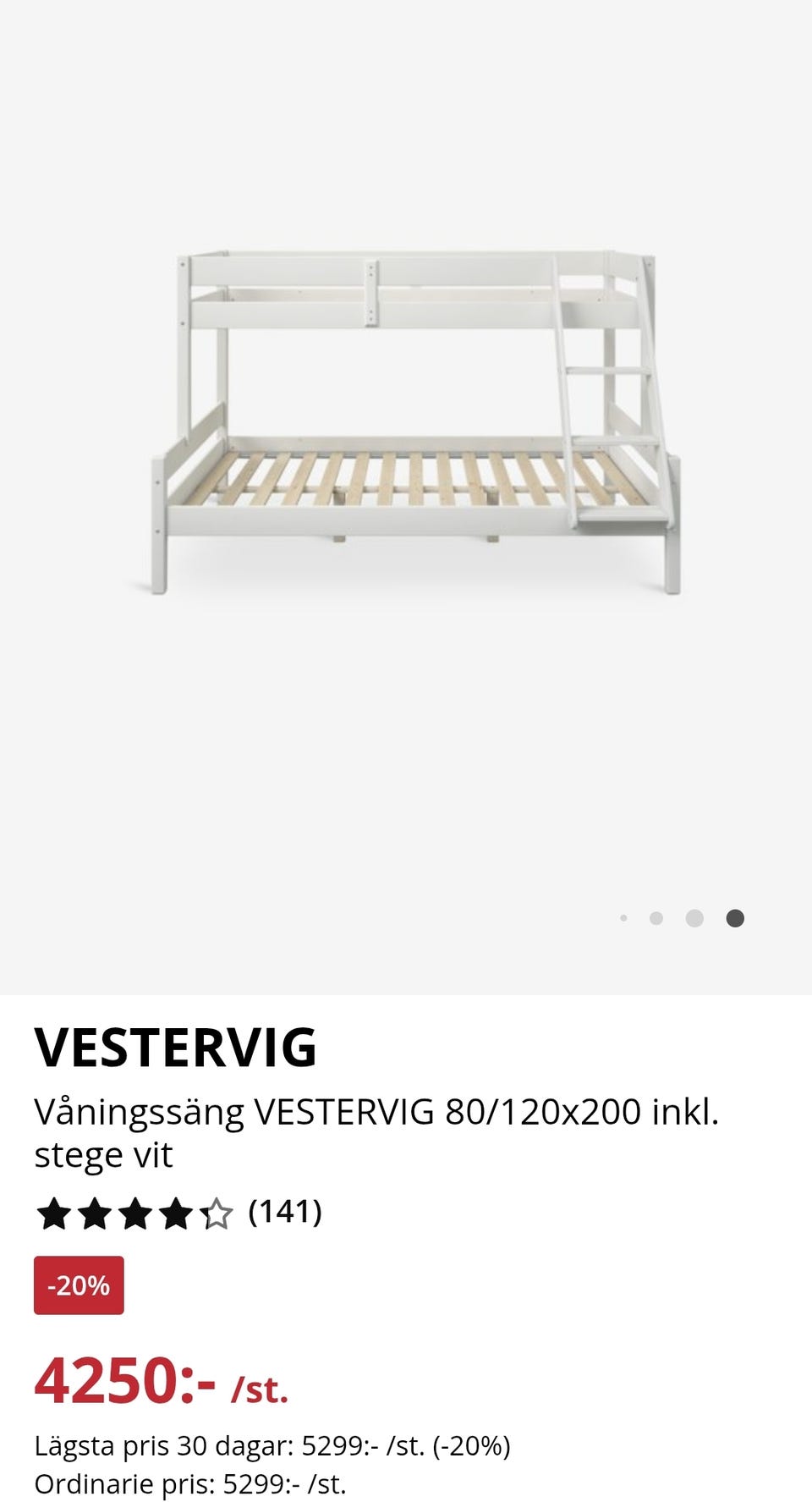Select the first carousel dot

[x=624, y=917]
